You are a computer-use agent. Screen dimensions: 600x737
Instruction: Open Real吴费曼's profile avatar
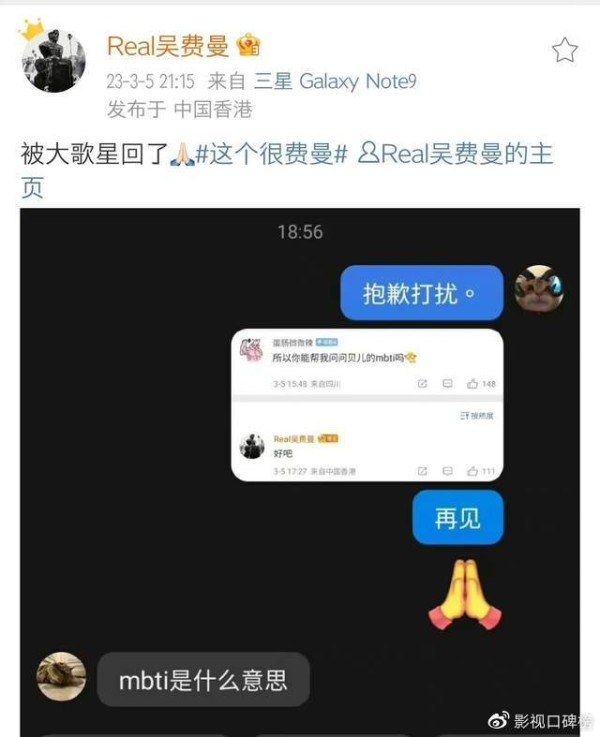(x=53, y=60)
